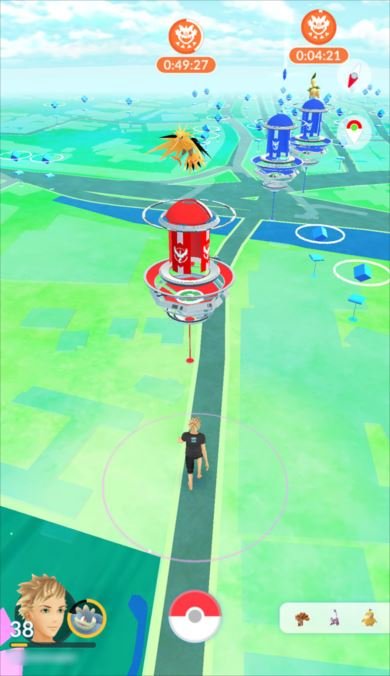The image size is (390, 676).
Task: Open the nearer blue Mystic gym
Action: pyautogui.click(x=277, y=151)
